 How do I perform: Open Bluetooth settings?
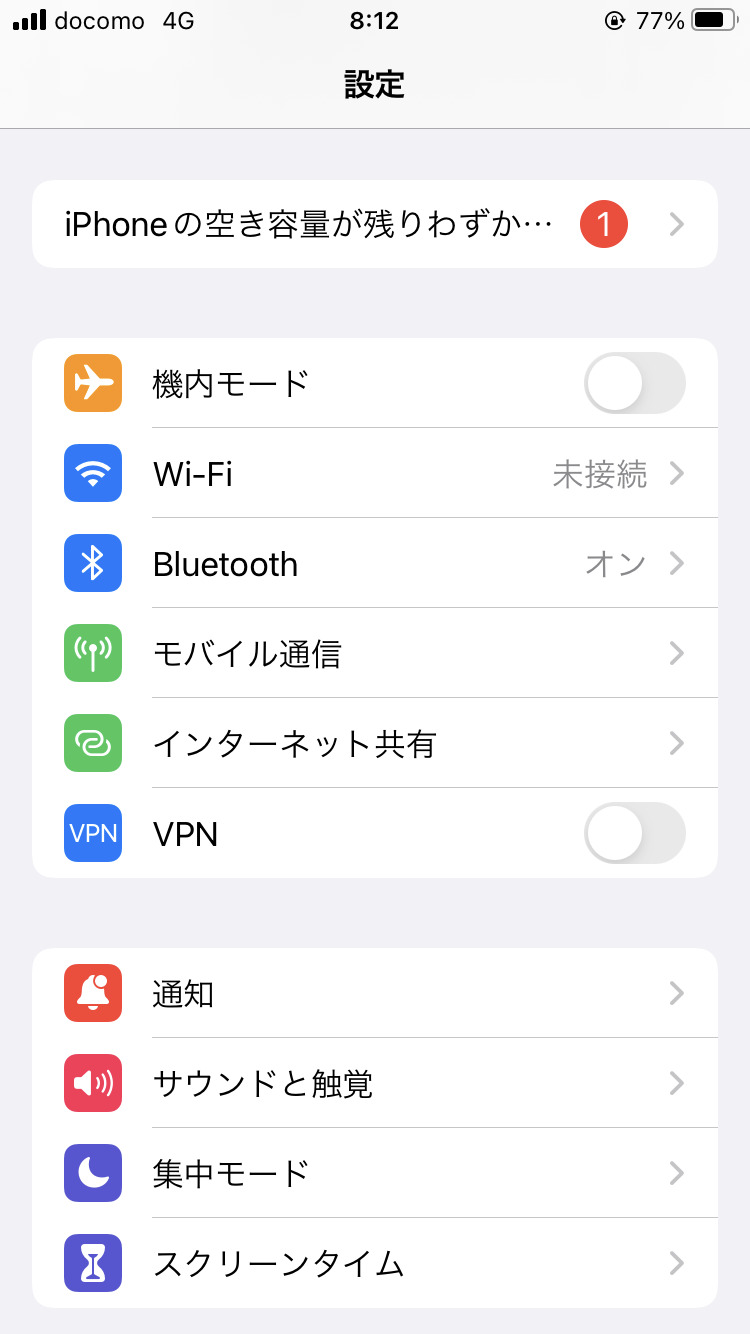[375, 563]
